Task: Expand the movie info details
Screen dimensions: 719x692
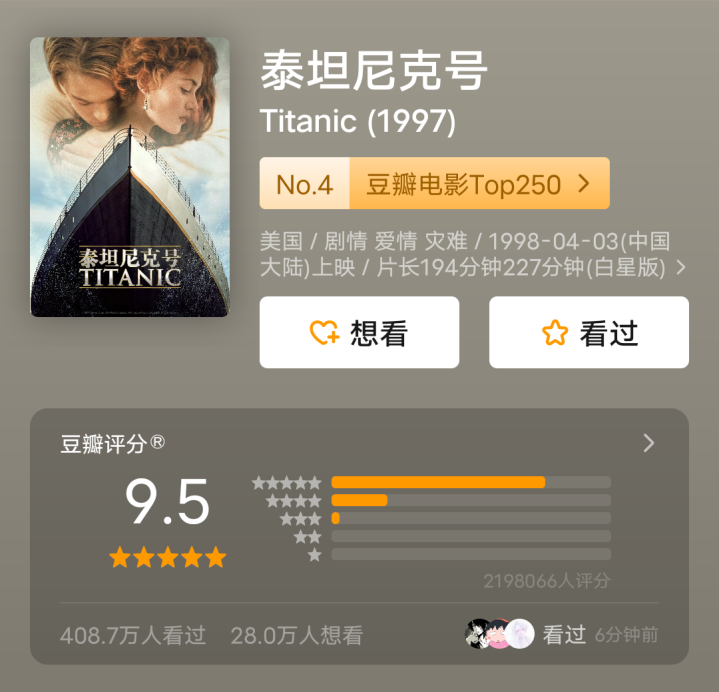Action: tap(681, 267)
